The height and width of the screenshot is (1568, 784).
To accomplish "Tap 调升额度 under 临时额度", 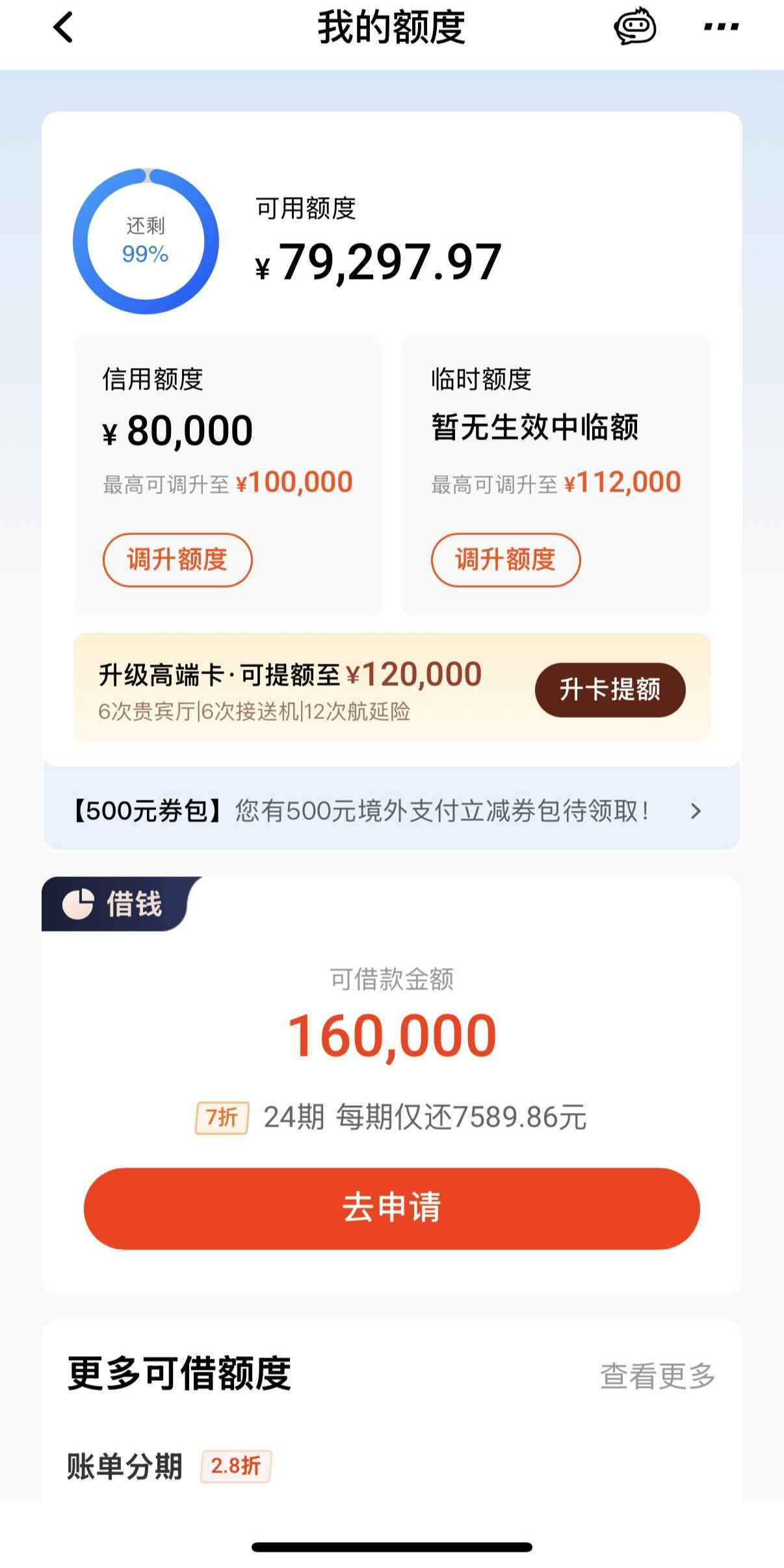I will pyautogui.click(x=506, y=560).
